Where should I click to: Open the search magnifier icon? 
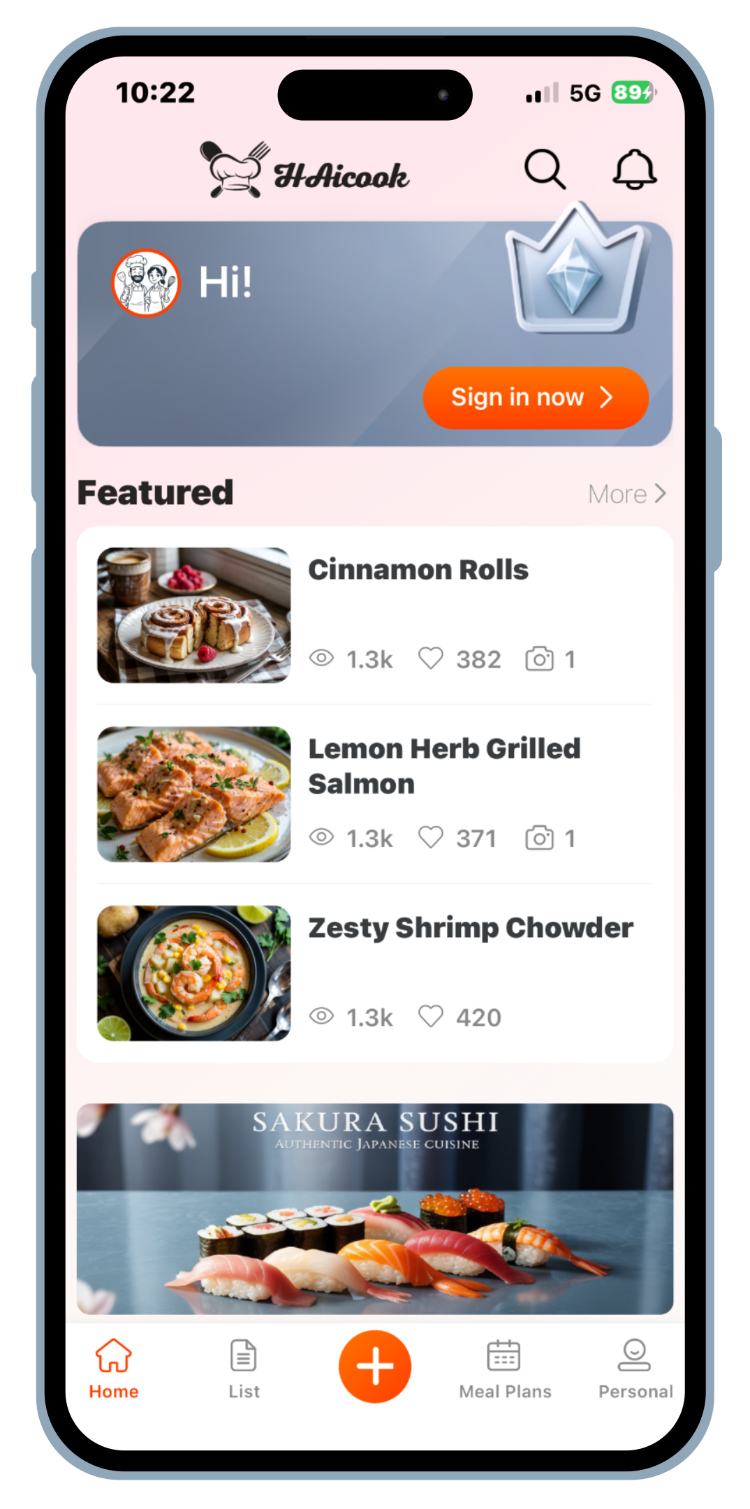click(545, 169)
